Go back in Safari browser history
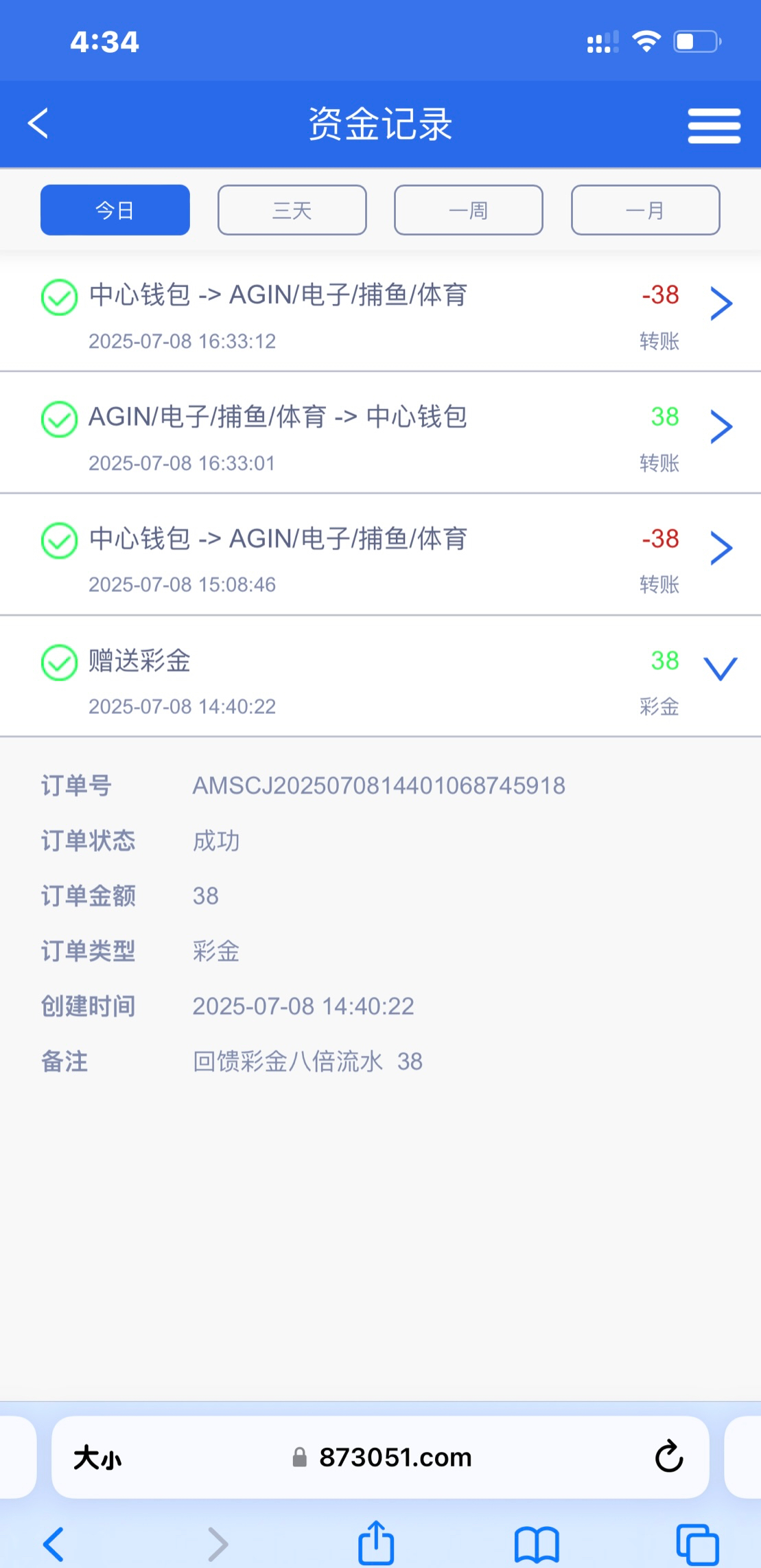Screen dimensions: 761x1568 pyautogui.click(x=54, y=1543)
